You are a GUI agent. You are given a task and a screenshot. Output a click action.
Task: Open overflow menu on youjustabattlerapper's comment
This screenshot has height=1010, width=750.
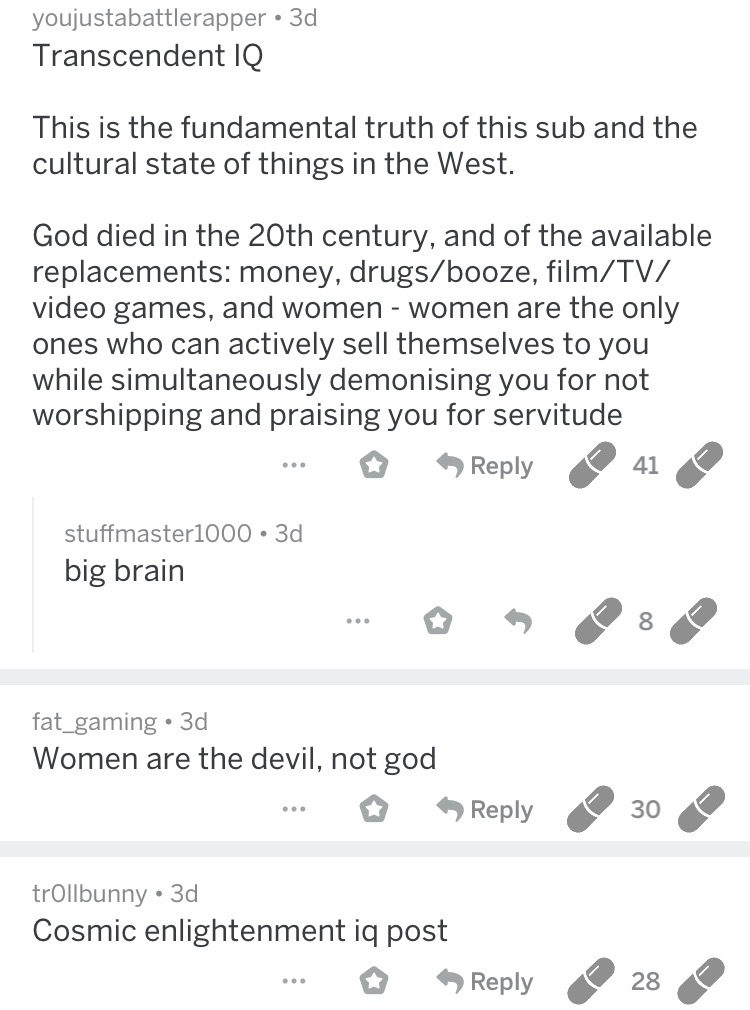293,466
